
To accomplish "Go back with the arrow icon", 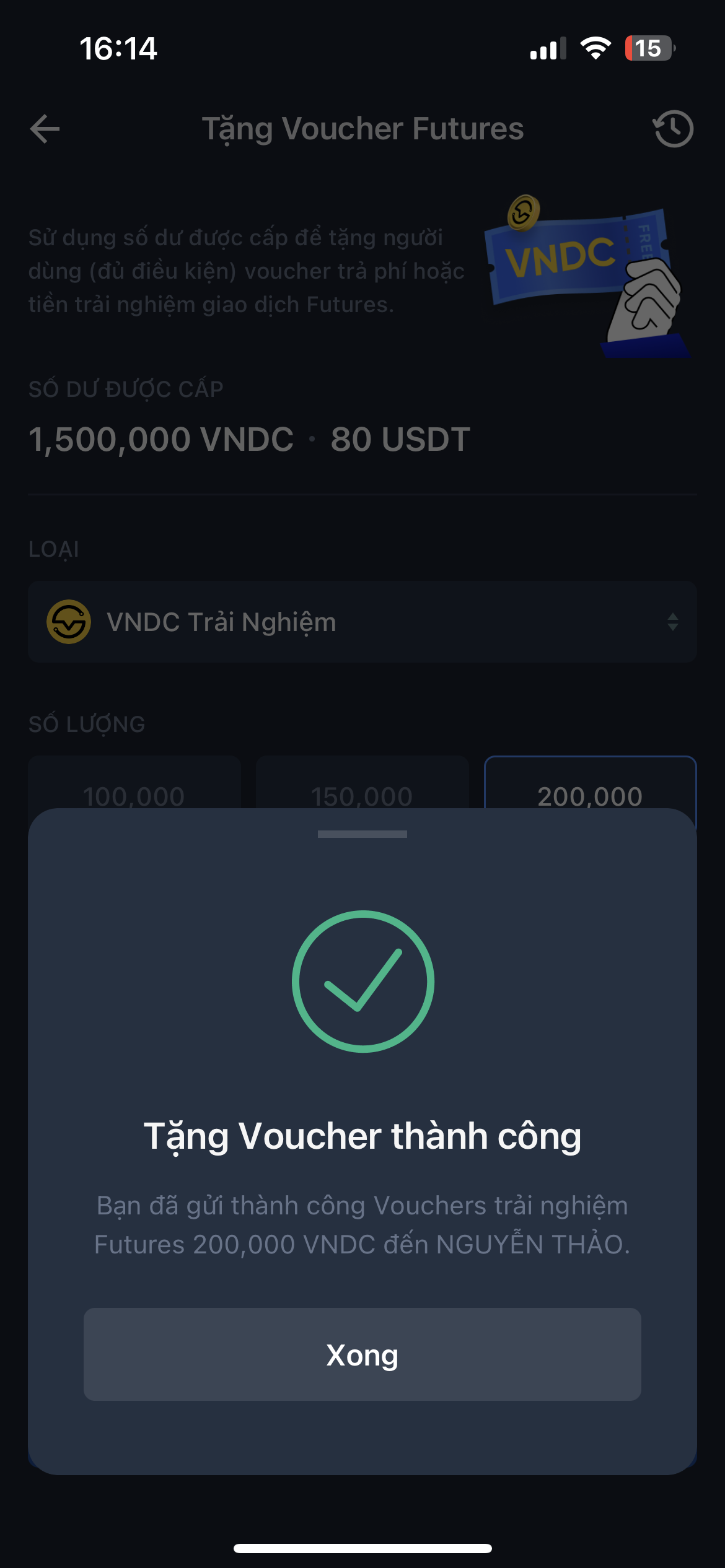I will click(45, 129).
